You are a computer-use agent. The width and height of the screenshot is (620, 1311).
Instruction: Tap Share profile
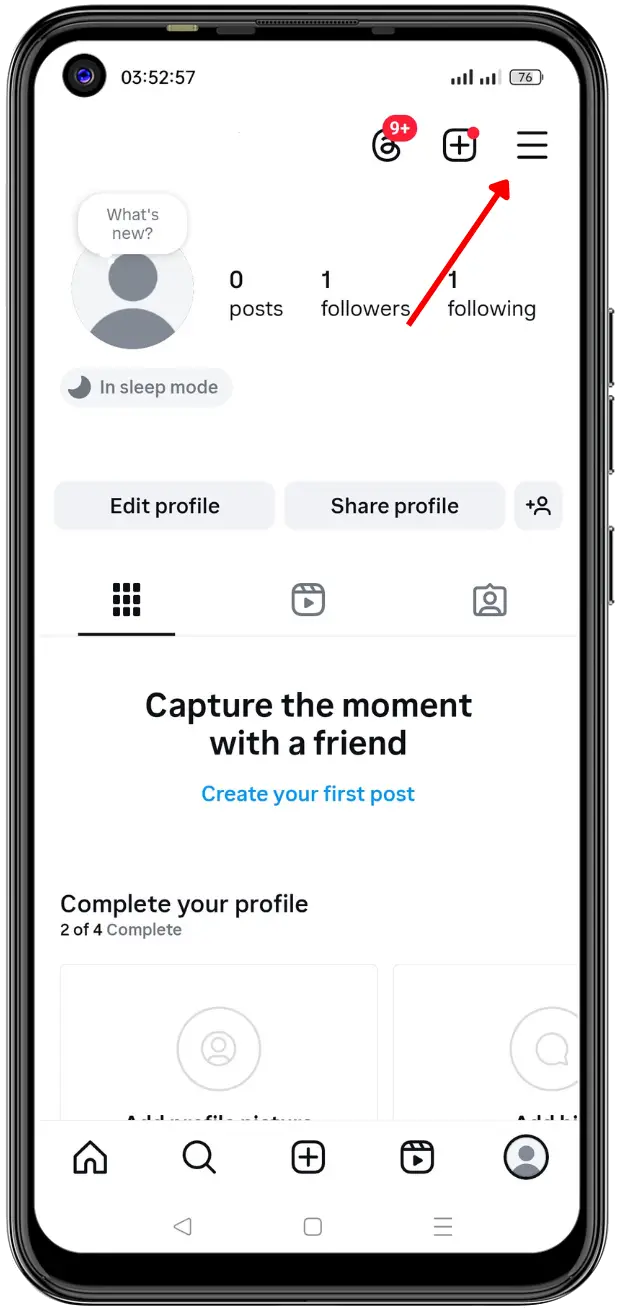pyautogui.click(x=394, y=506)
